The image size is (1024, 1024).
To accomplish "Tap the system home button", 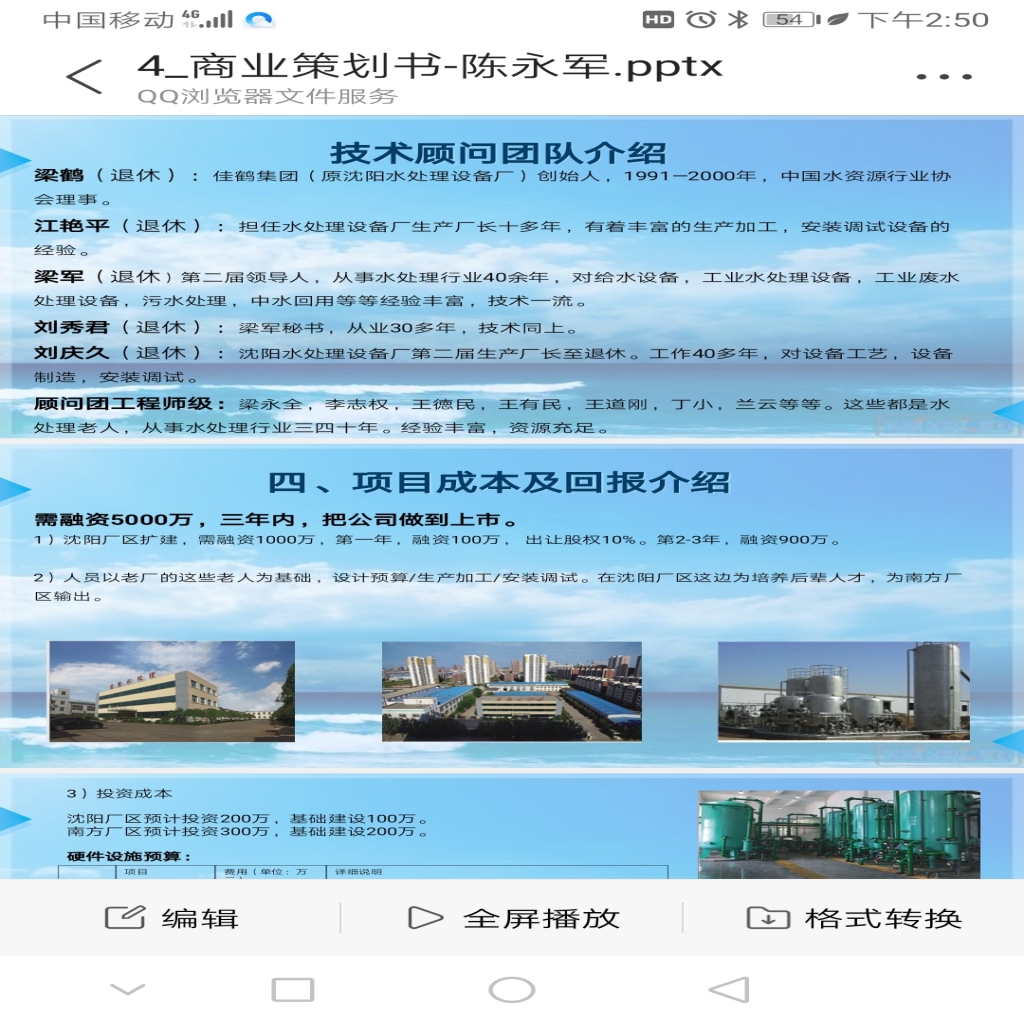I will pyautogui.click(x=511, y=990).
